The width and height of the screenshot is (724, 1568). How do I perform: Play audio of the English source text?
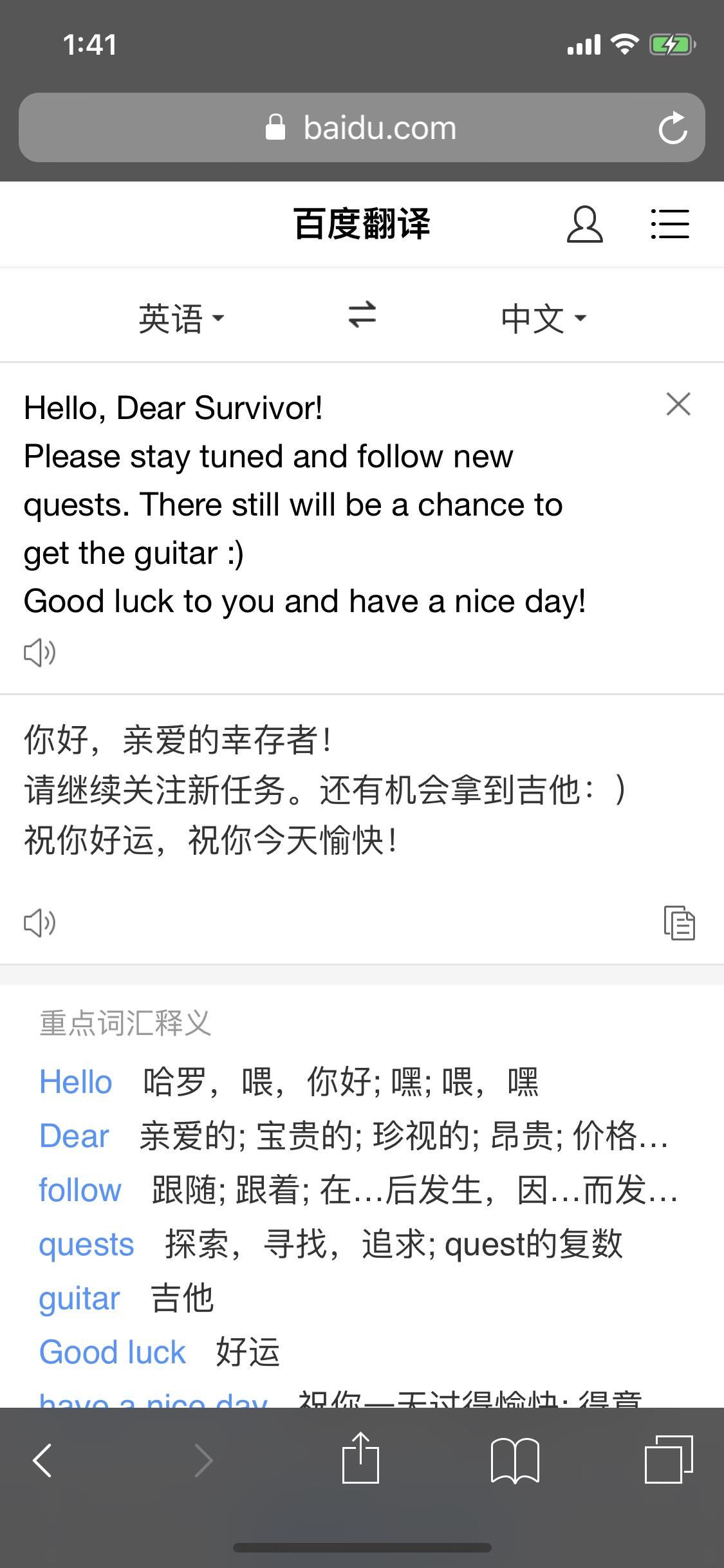click(x=40, y=653)
